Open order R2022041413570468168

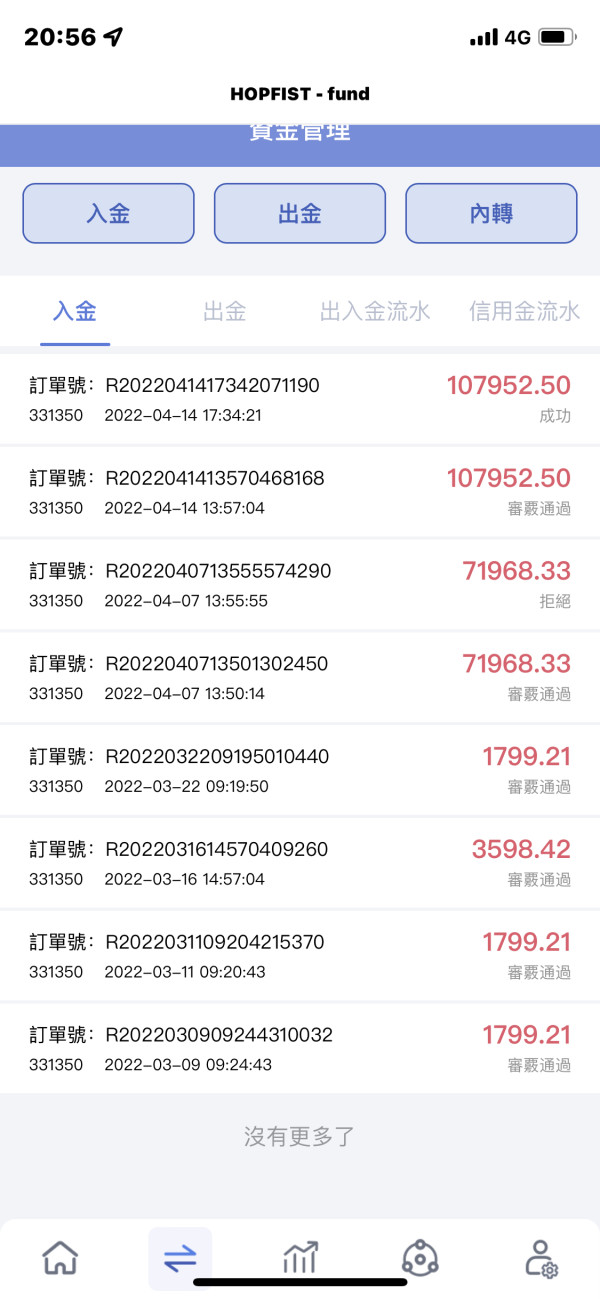300,492
